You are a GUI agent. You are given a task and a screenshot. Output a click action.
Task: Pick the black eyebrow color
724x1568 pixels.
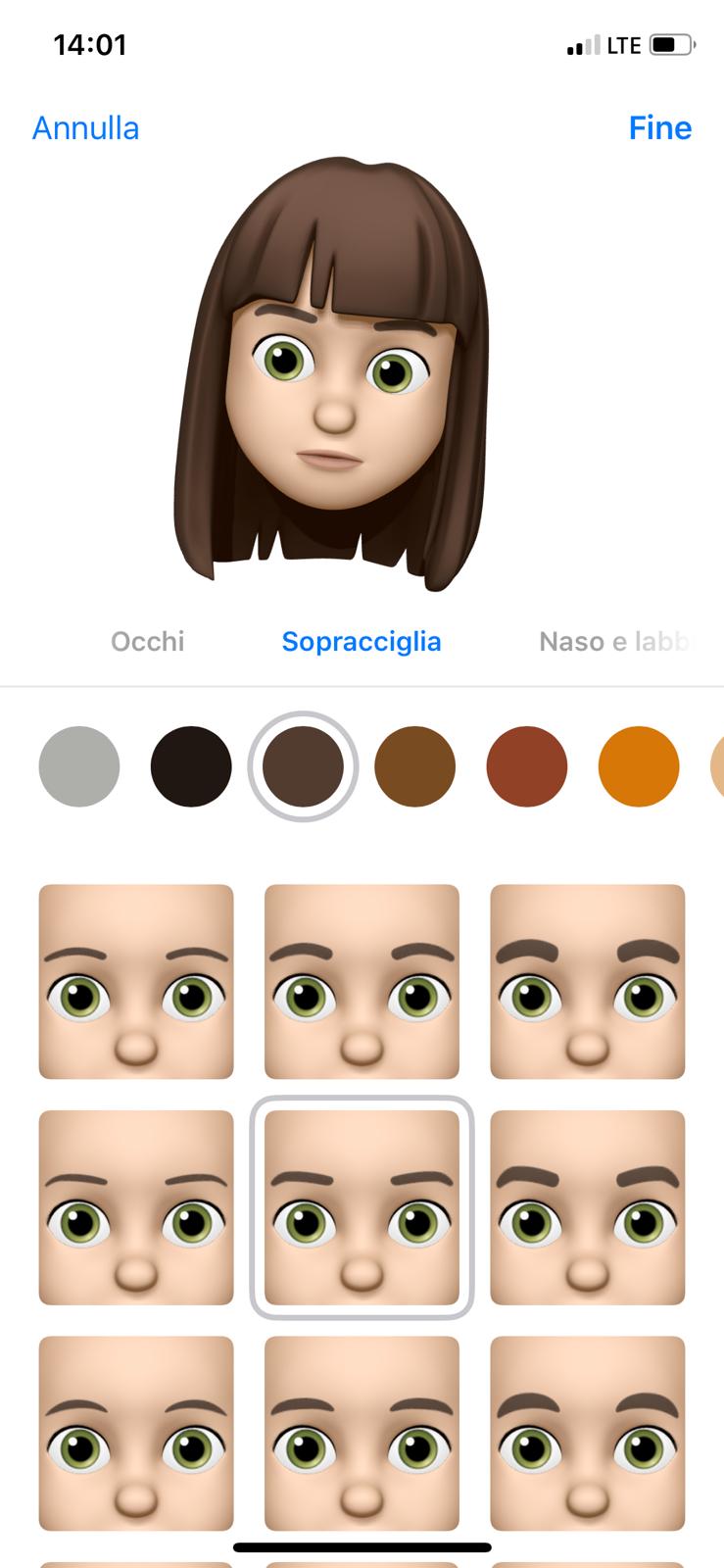tap(191, 766)
